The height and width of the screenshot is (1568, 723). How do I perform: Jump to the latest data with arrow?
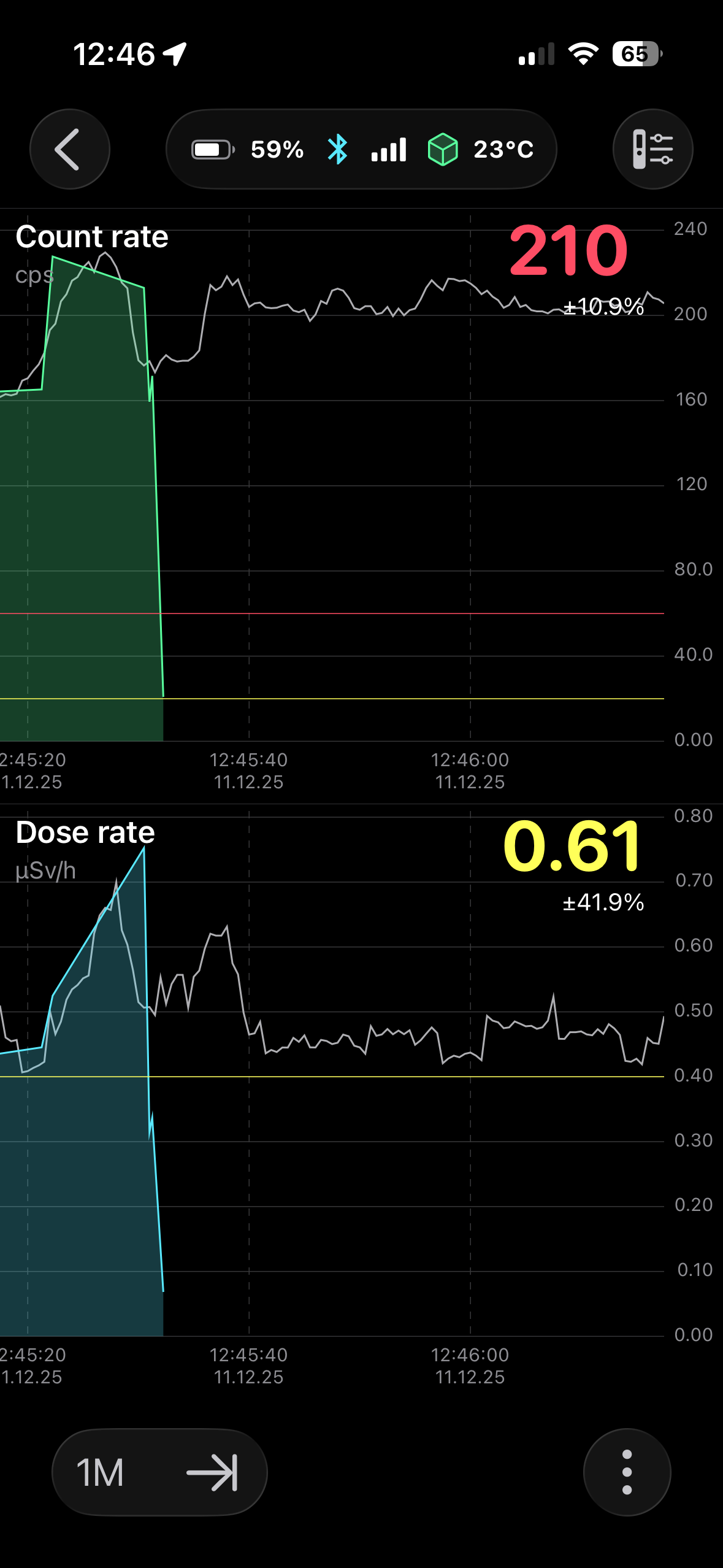pyautogui.click(x=212, y=1472)
